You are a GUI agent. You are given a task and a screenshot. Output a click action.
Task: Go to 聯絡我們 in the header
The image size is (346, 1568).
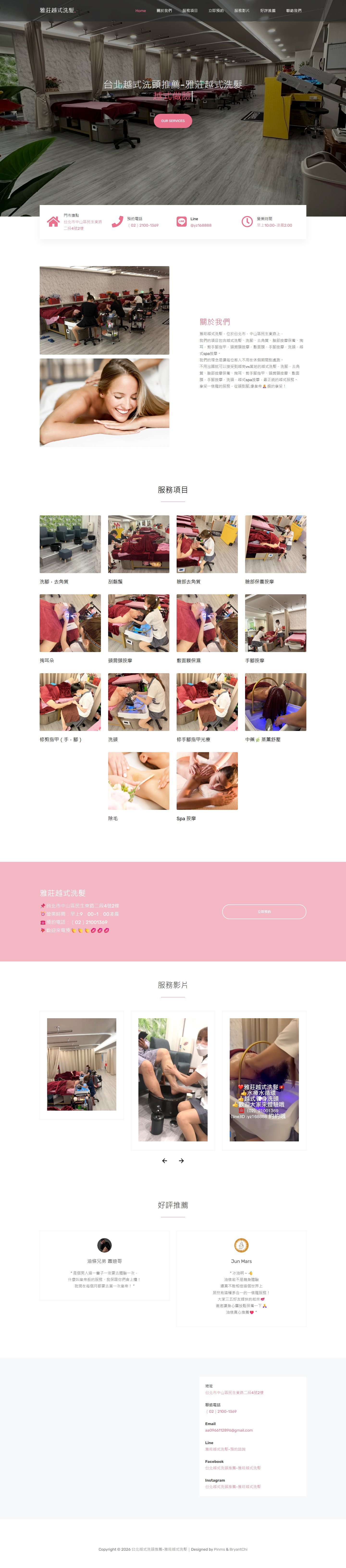(x=294, y=10)
